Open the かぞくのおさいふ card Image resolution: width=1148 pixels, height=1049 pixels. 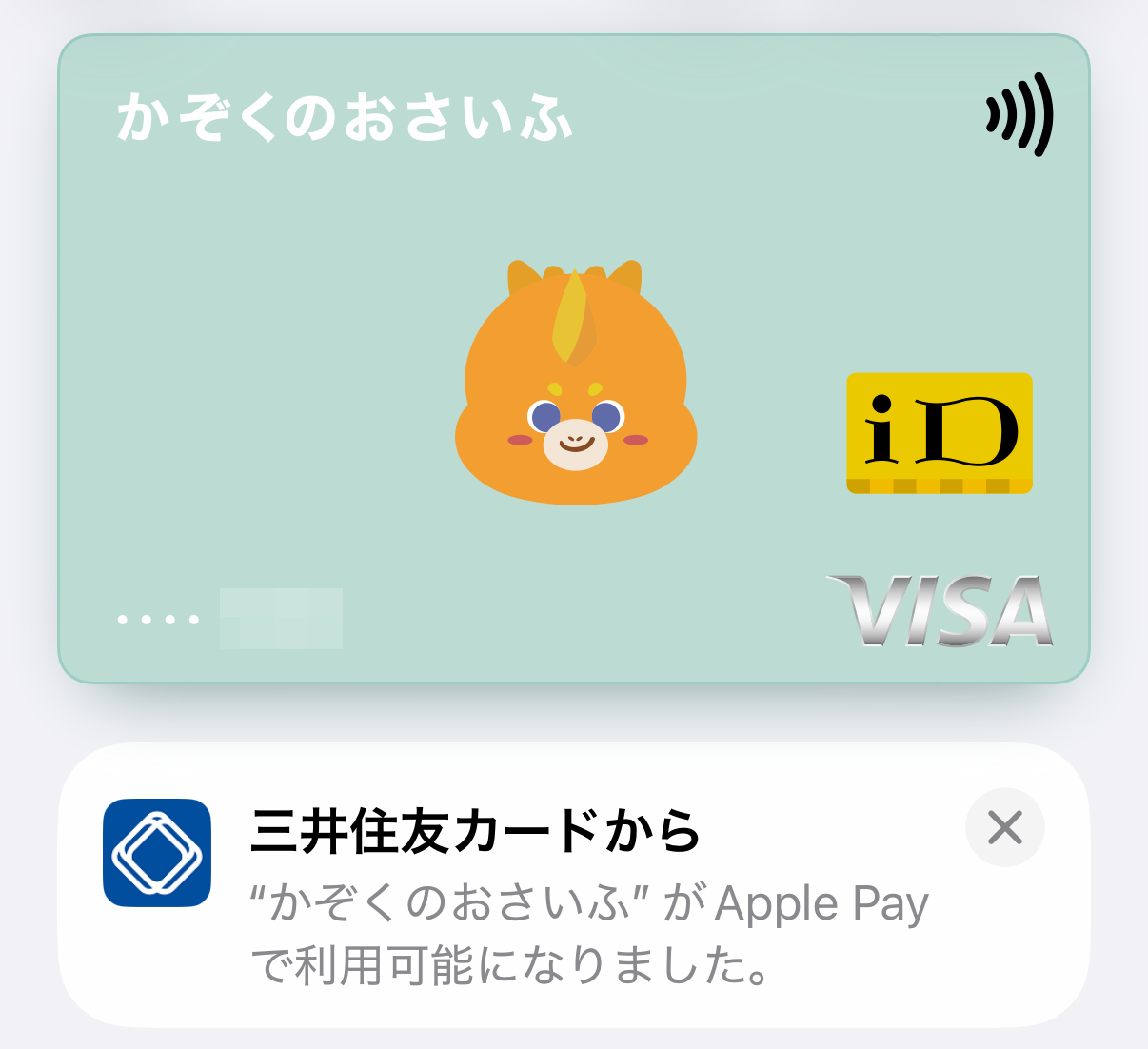pyautogui.click(x=574, y=359)
